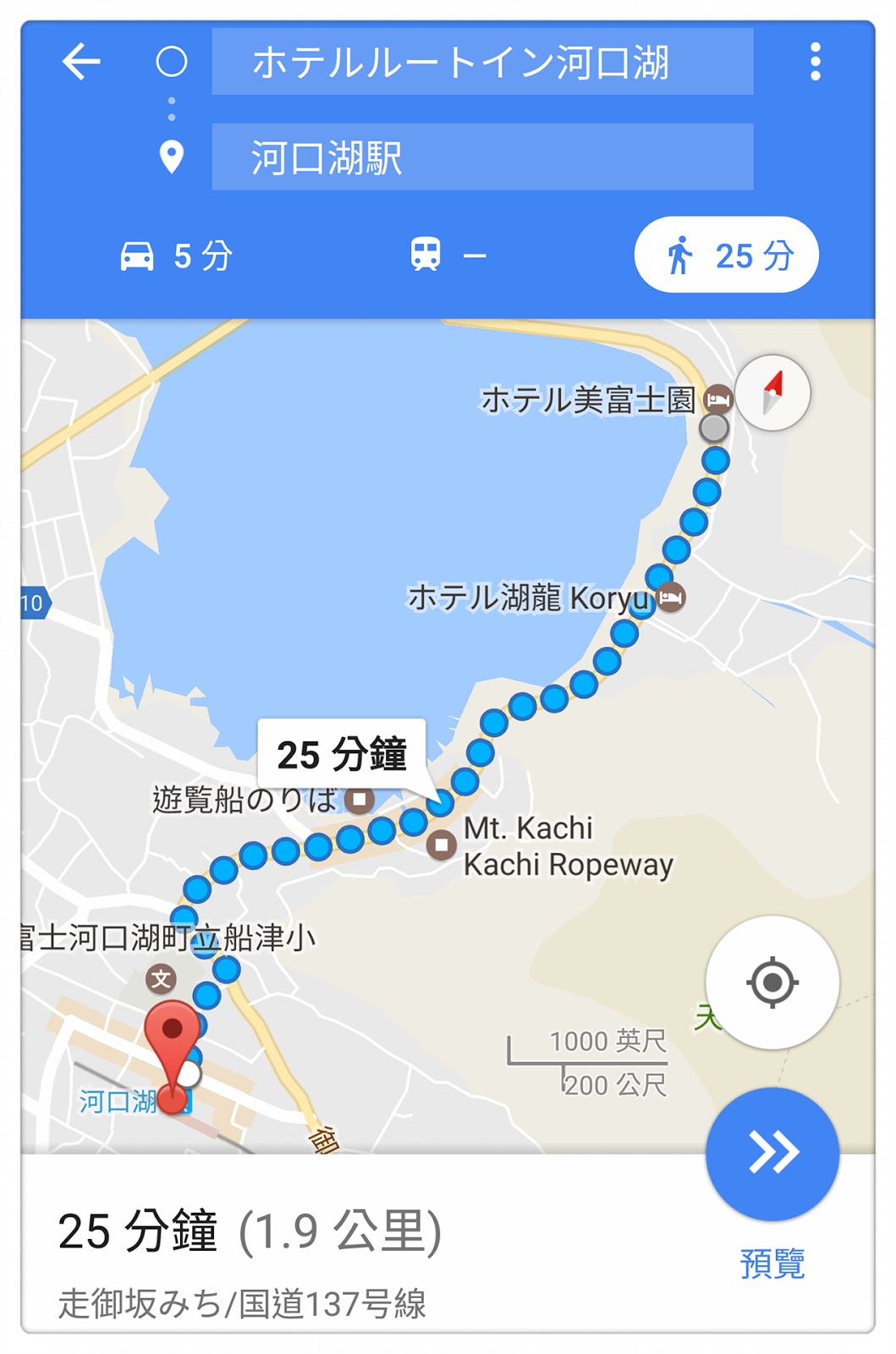Select the 富士河口湖町立船津小 school marker
The width and height of the screenshot is (896, 1354).
click(x=161, y=979)
